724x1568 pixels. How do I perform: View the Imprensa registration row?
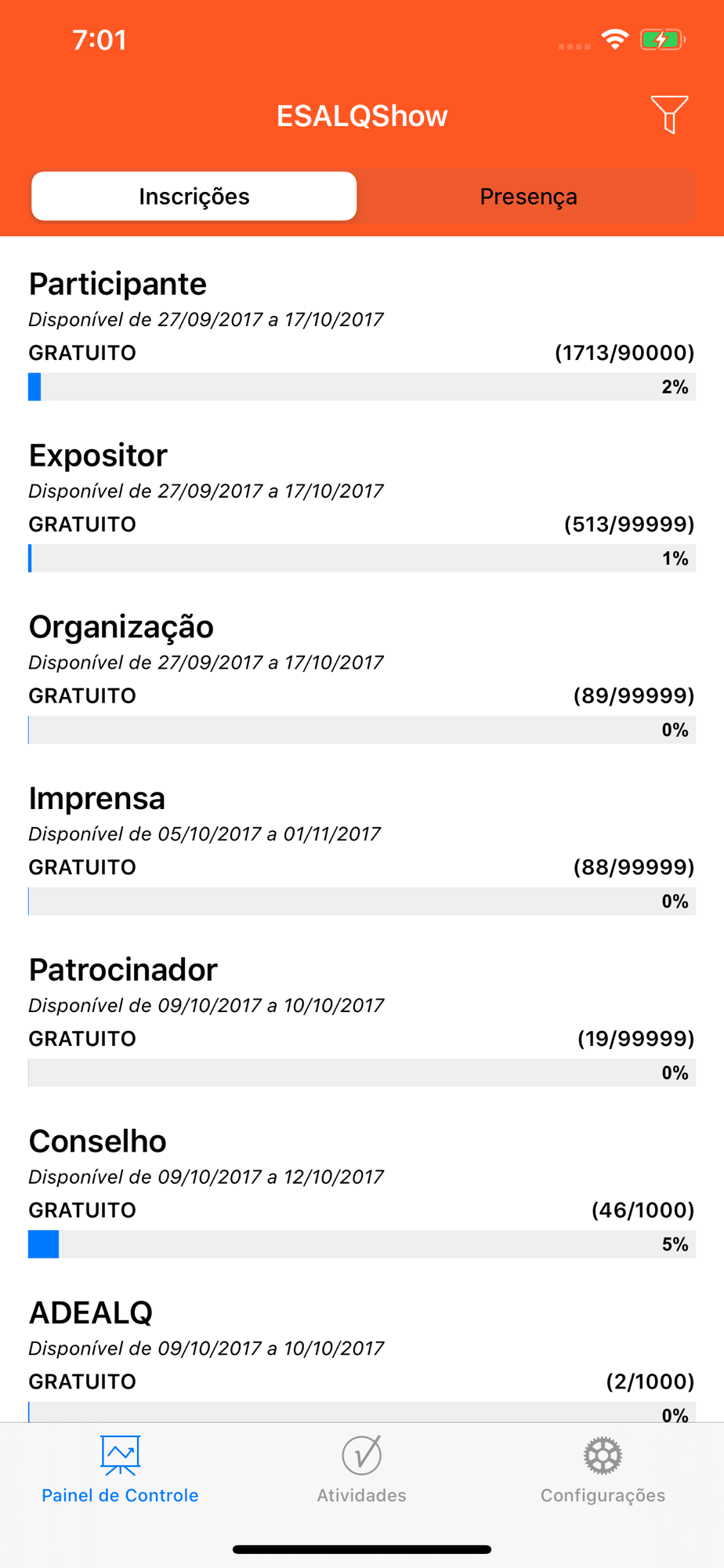[362, 849]
